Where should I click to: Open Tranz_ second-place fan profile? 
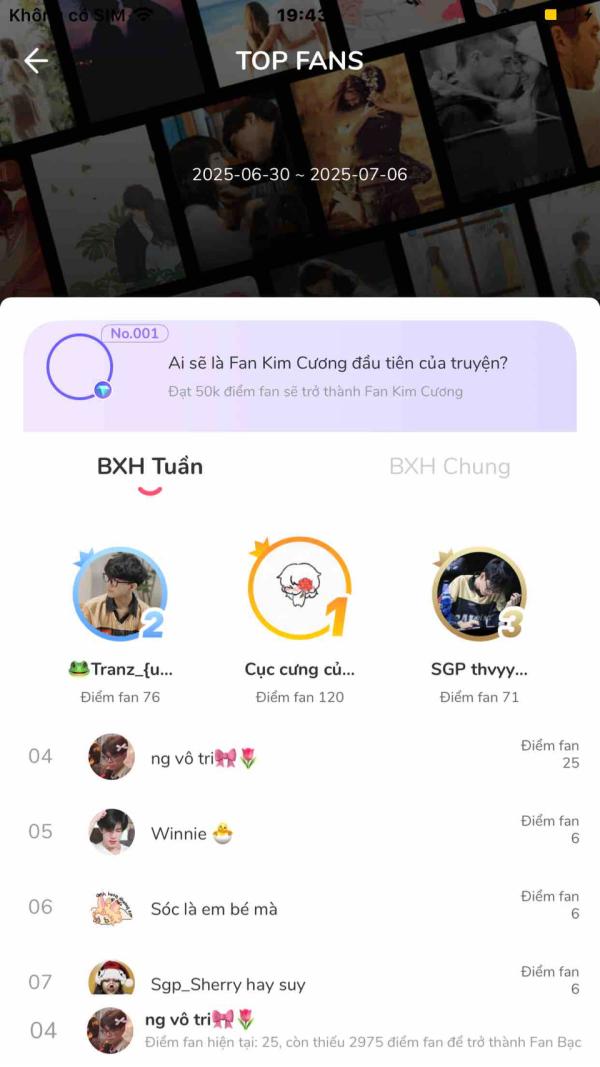[x=120, y=594]
